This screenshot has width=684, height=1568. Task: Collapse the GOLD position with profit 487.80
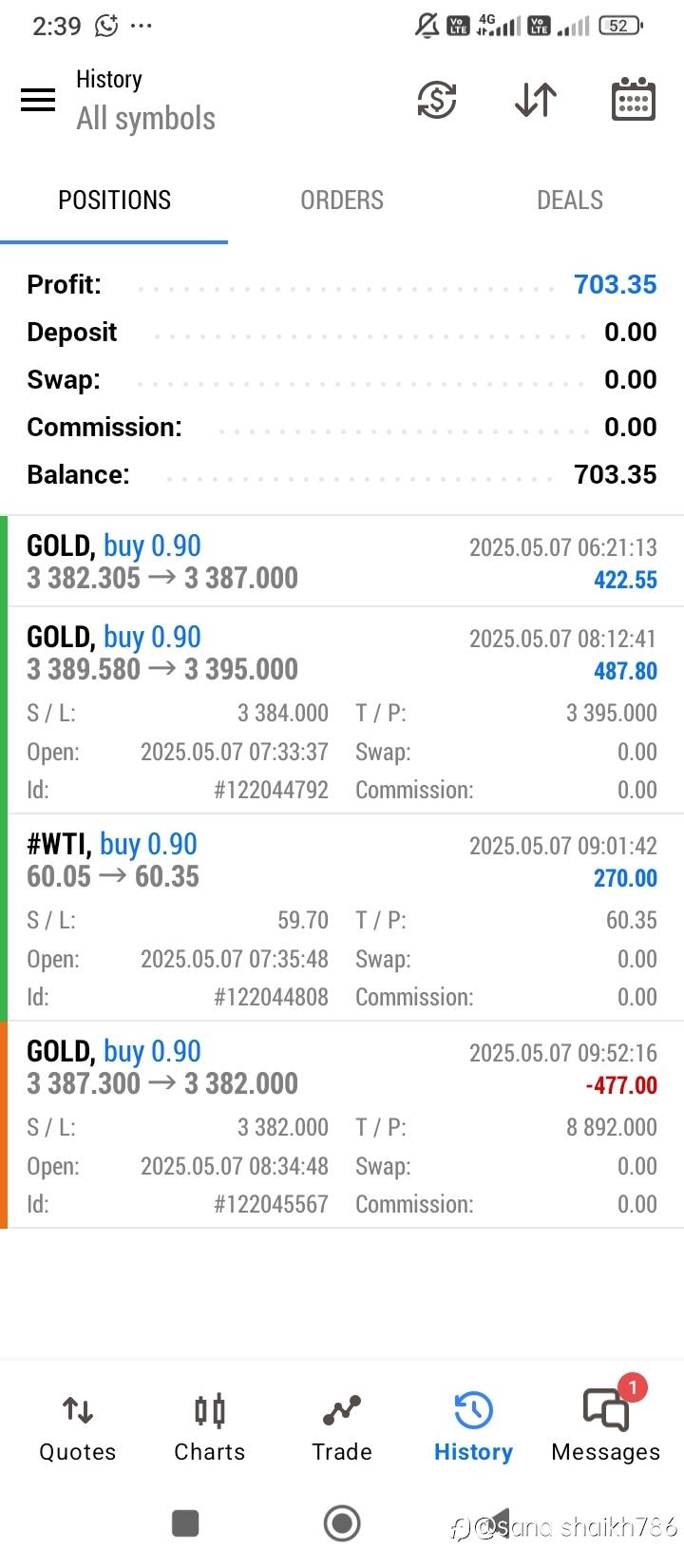(342, 654)
